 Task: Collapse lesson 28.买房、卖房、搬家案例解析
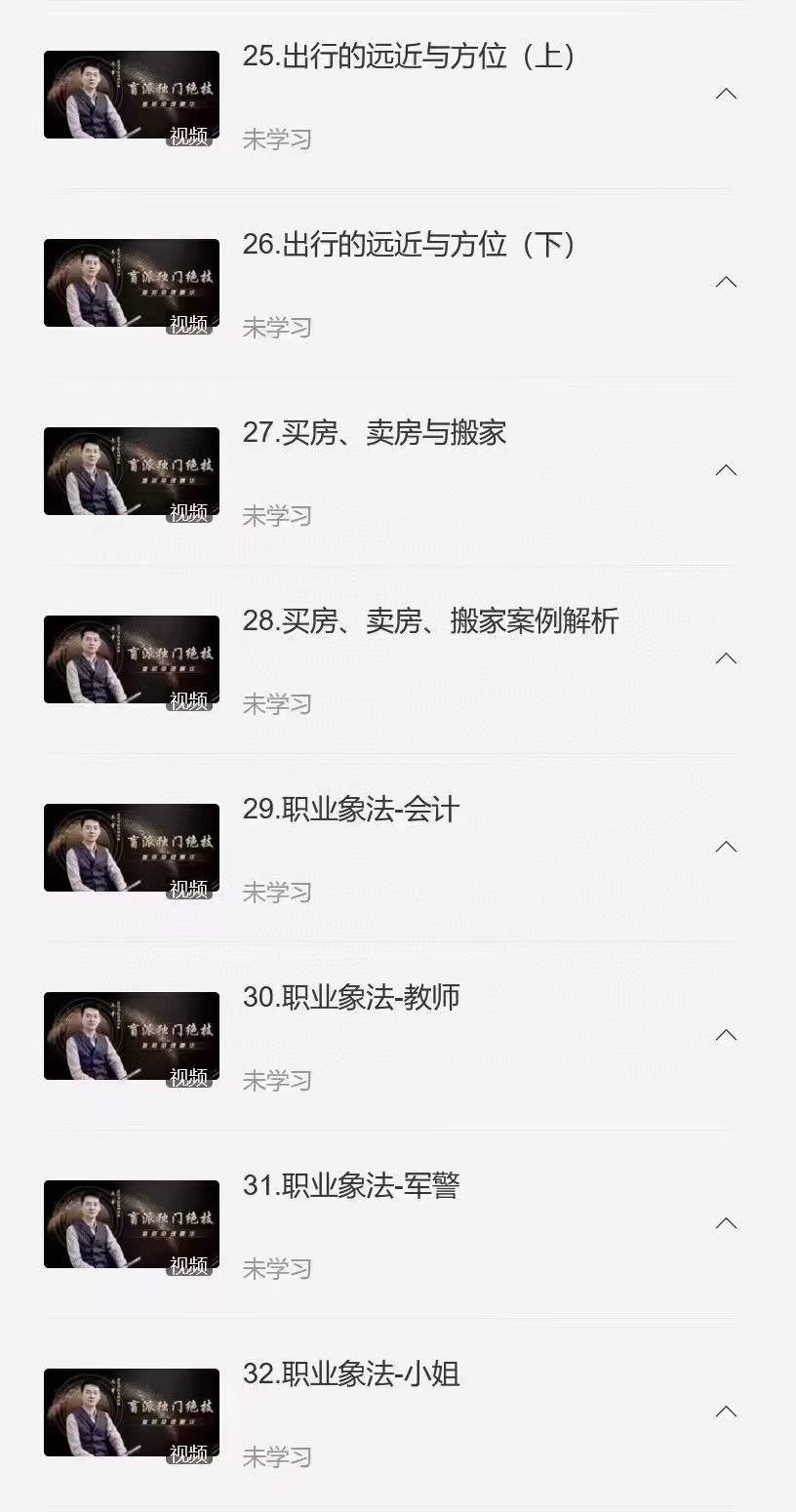(726, 658)
